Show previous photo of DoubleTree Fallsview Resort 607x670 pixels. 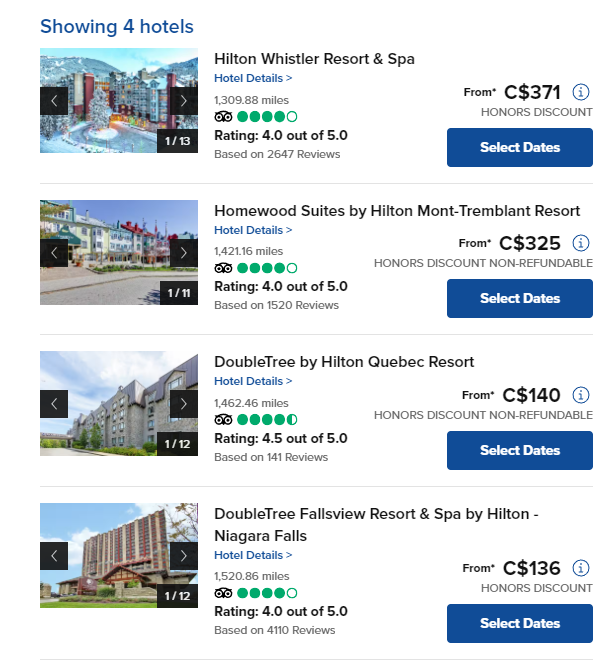click(54, 555)
